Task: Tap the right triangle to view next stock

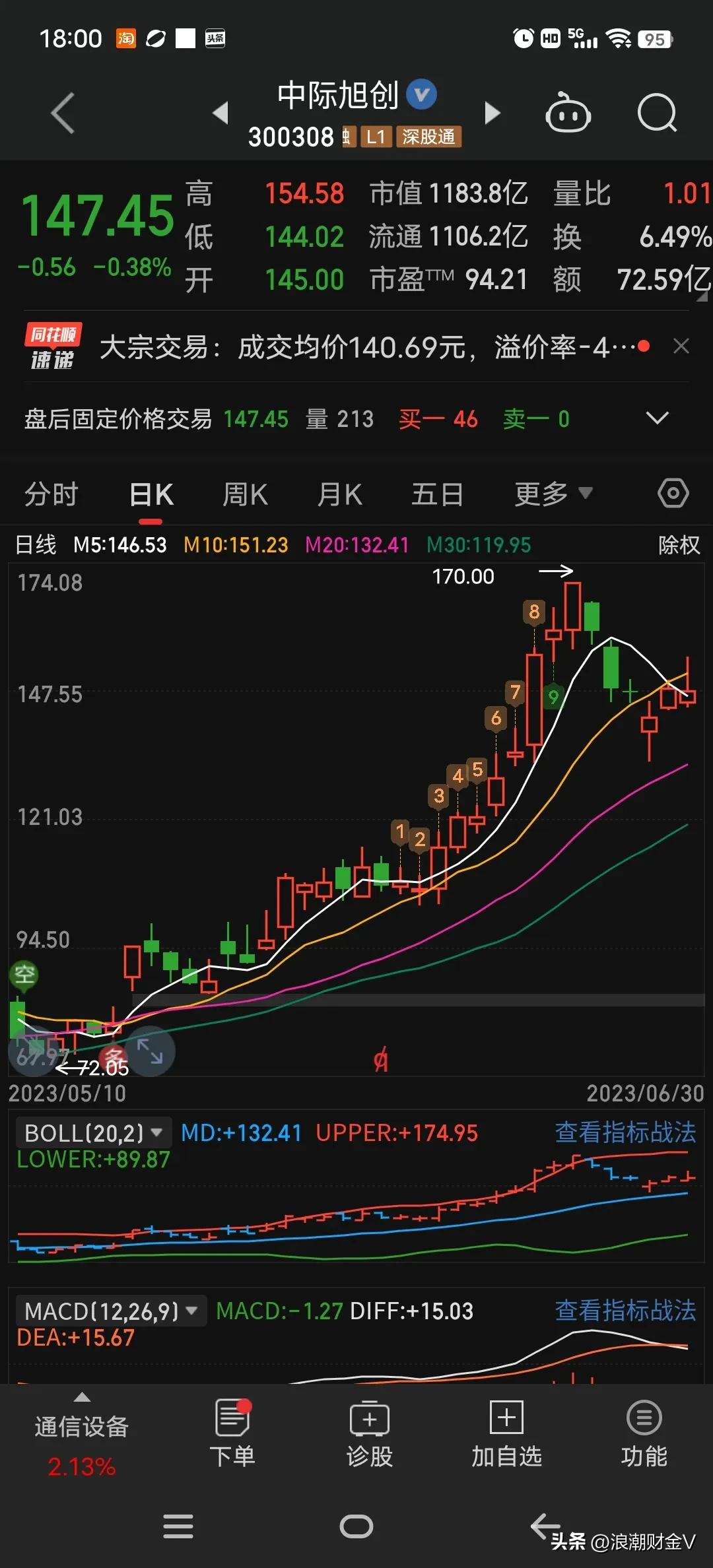Action: click(x=492, y=113)
